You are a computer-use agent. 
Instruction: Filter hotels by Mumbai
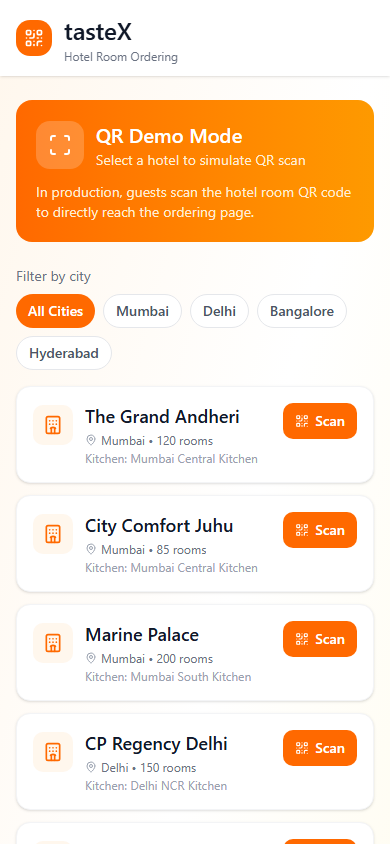(x=143, y=311)
